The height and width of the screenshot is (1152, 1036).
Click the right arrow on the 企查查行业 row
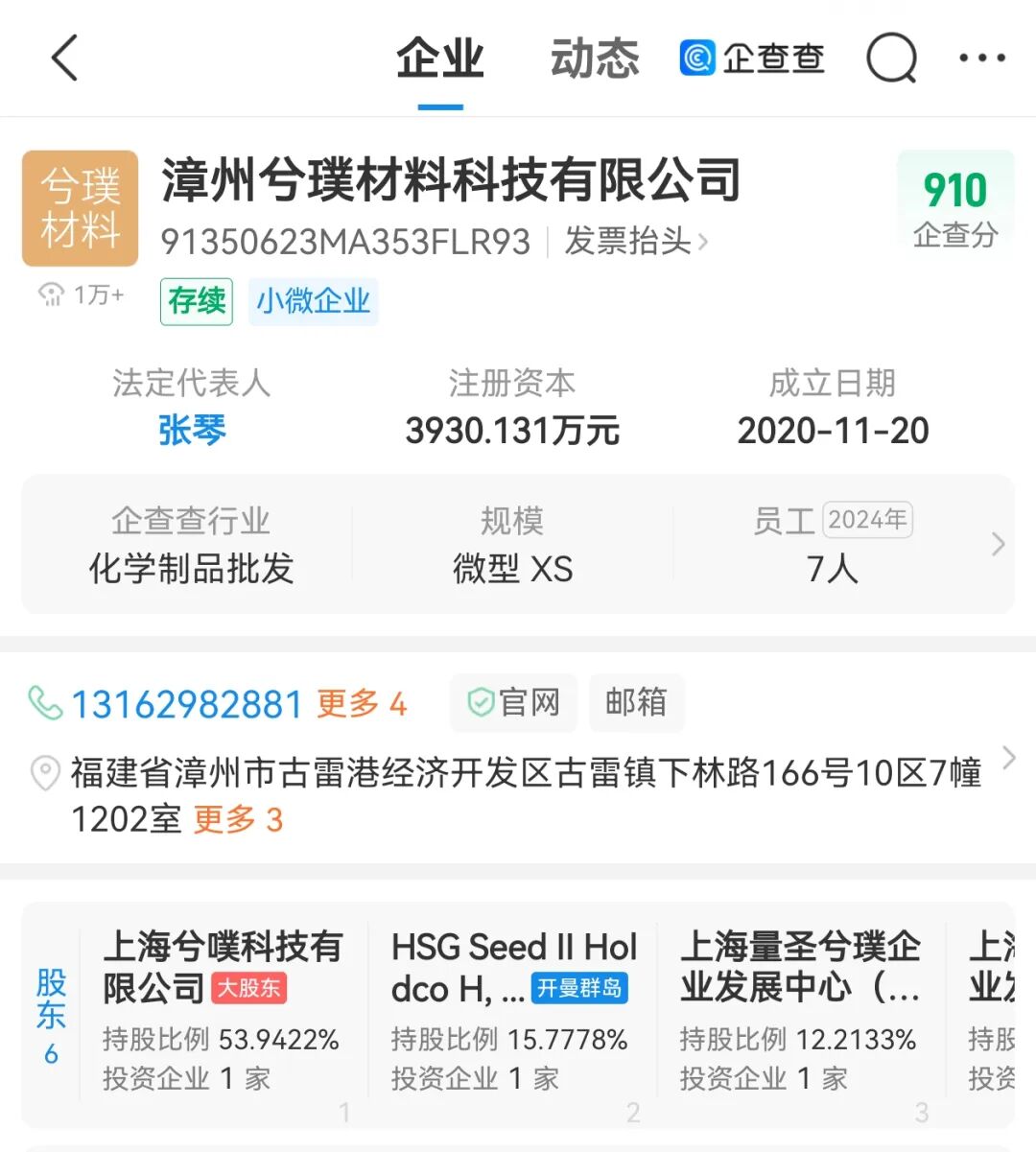pos(998,544)
